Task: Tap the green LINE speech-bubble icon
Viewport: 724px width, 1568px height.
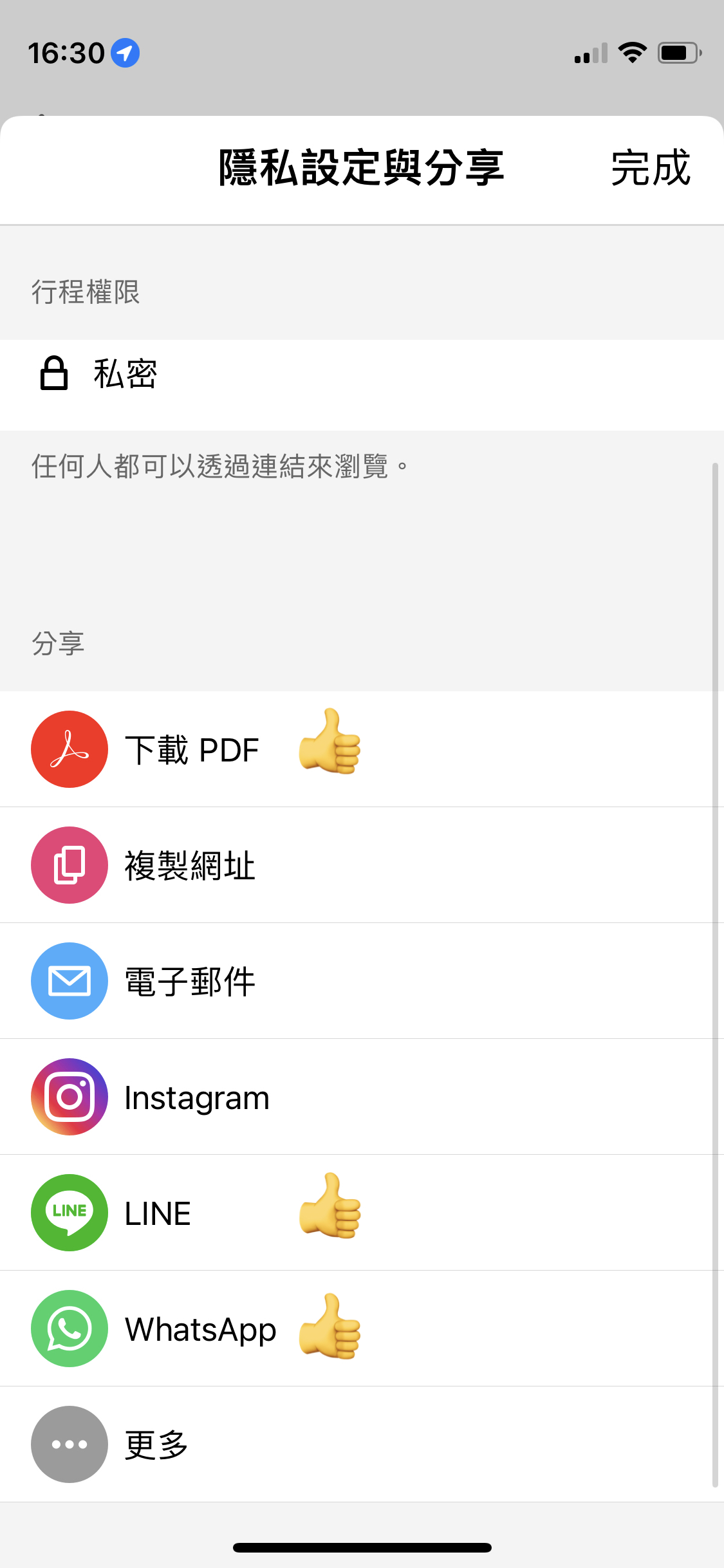Action: point(69,1213)
